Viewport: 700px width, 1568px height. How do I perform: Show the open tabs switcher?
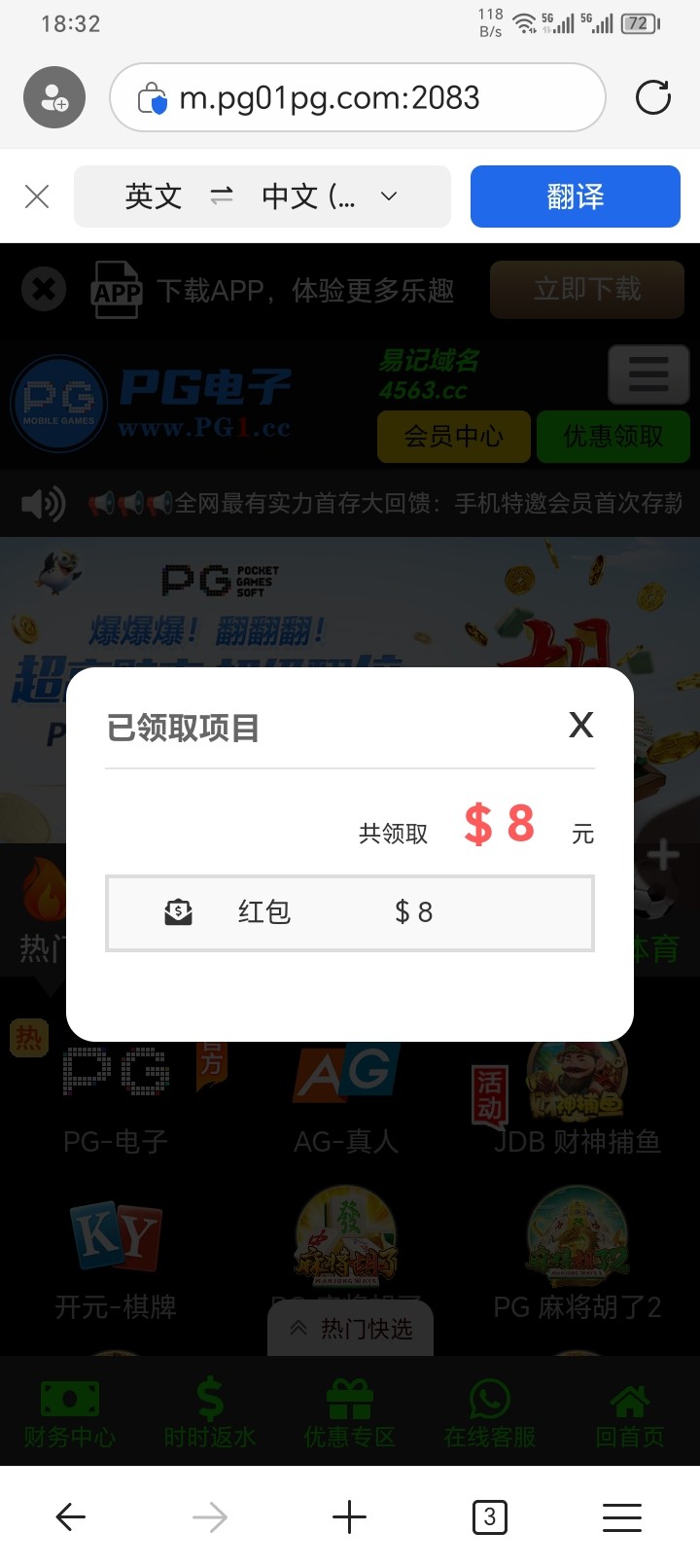point(489,1516)
